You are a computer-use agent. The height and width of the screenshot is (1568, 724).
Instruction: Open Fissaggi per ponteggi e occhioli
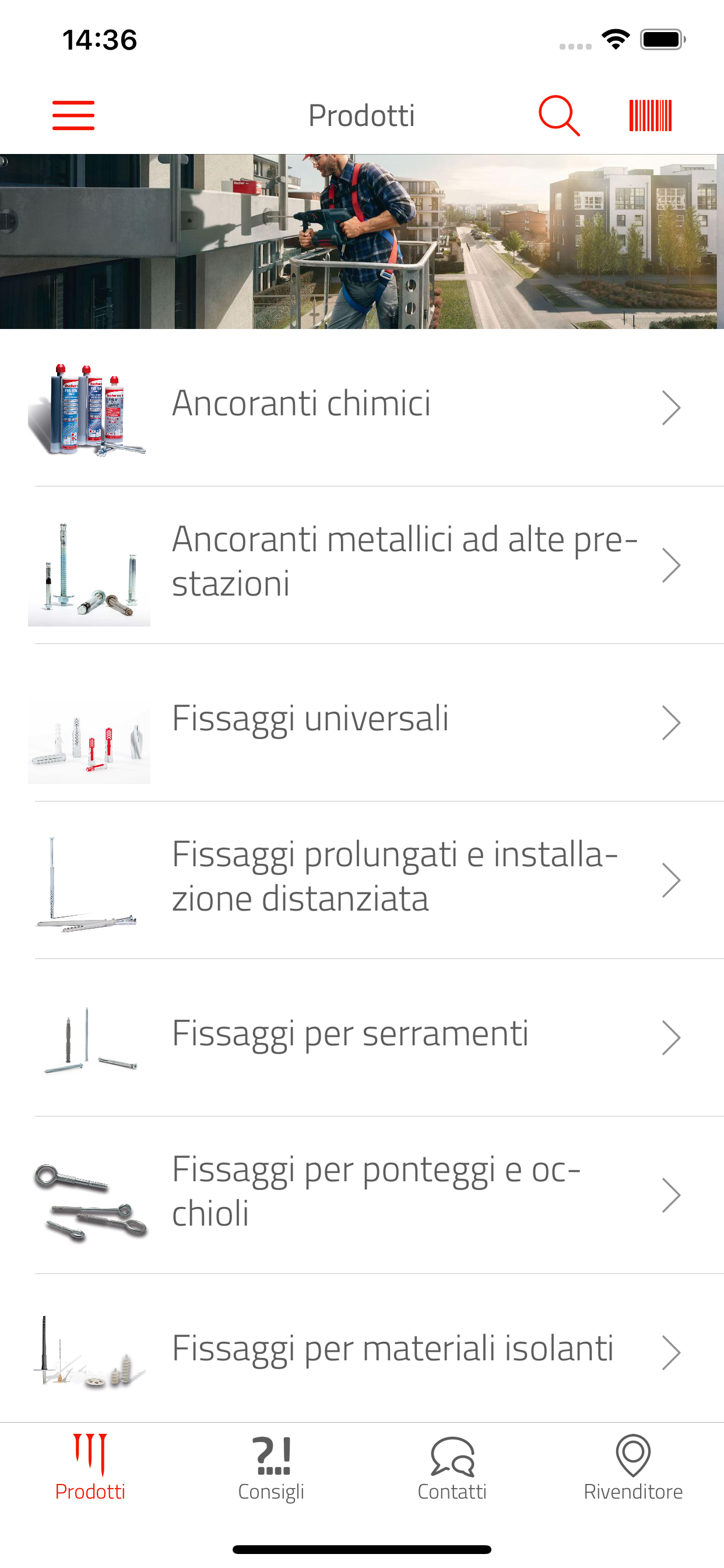[x=362, y=1195]
